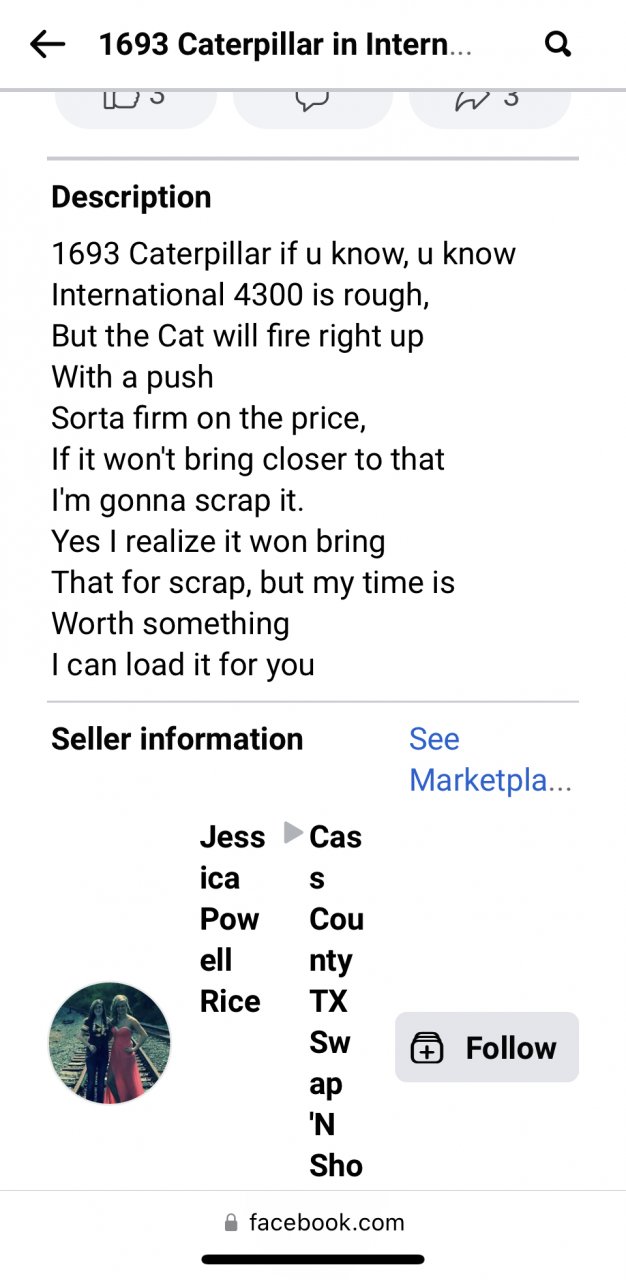Open Jessica Powell Rice seller name

pos(231,918)
